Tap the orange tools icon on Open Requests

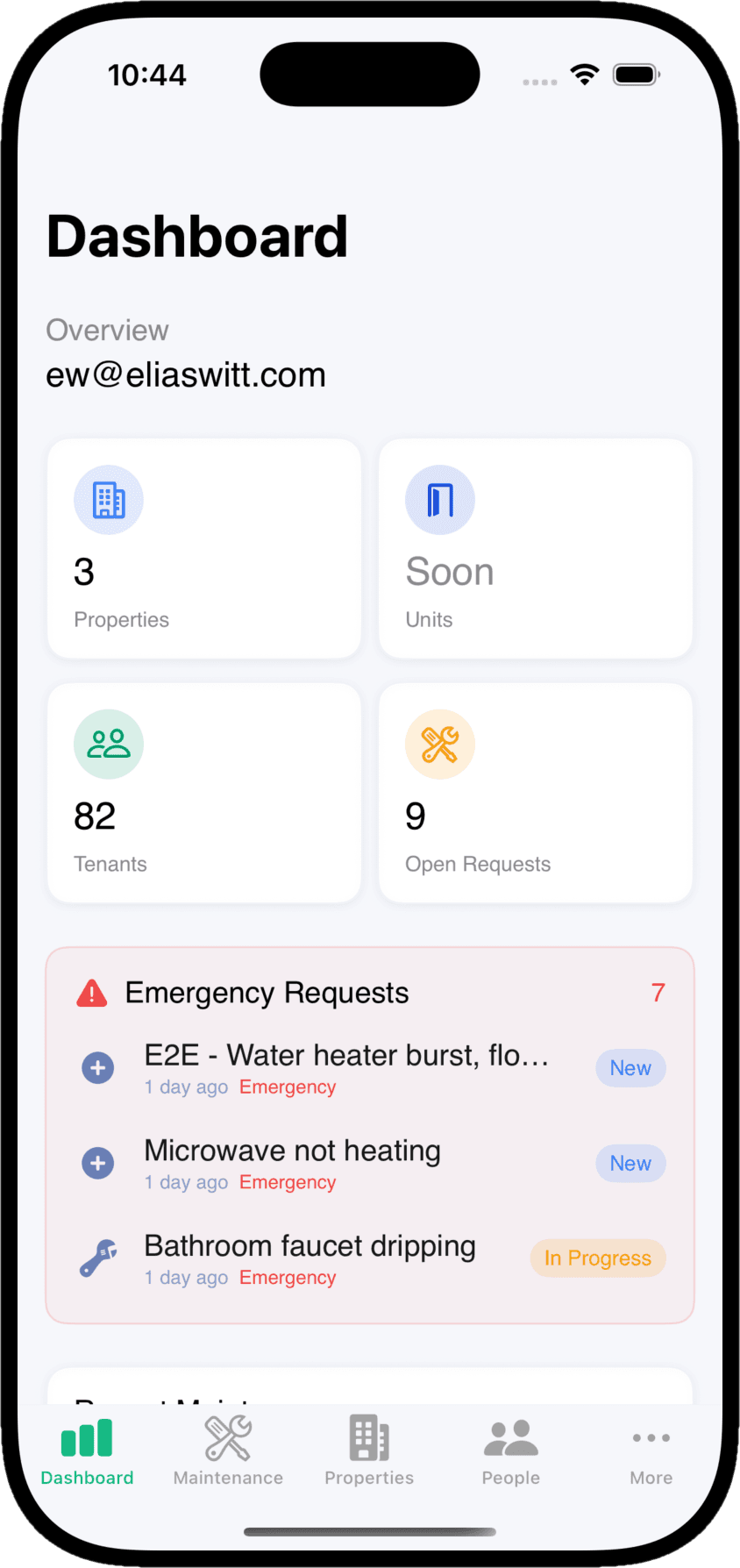pyautogui.click(x=440, y=744)
